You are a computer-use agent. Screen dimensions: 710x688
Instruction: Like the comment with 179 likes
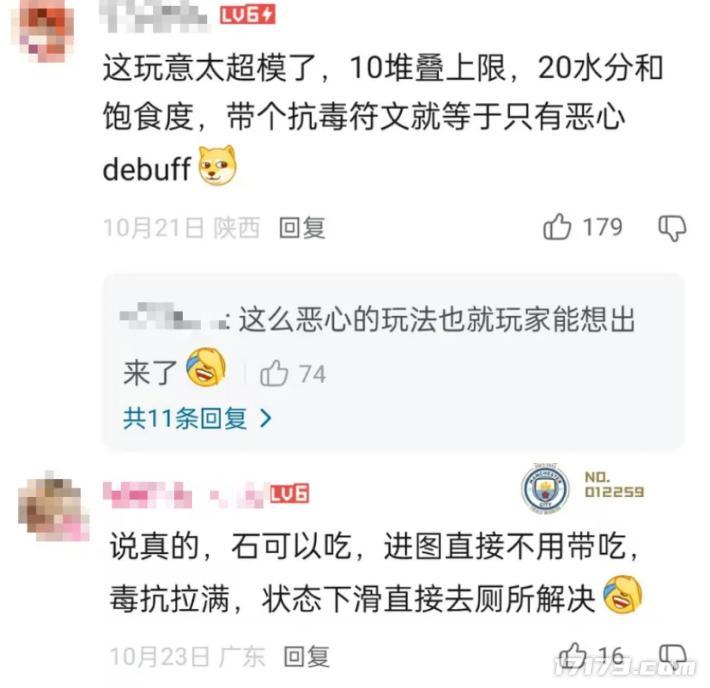point(558,228)
